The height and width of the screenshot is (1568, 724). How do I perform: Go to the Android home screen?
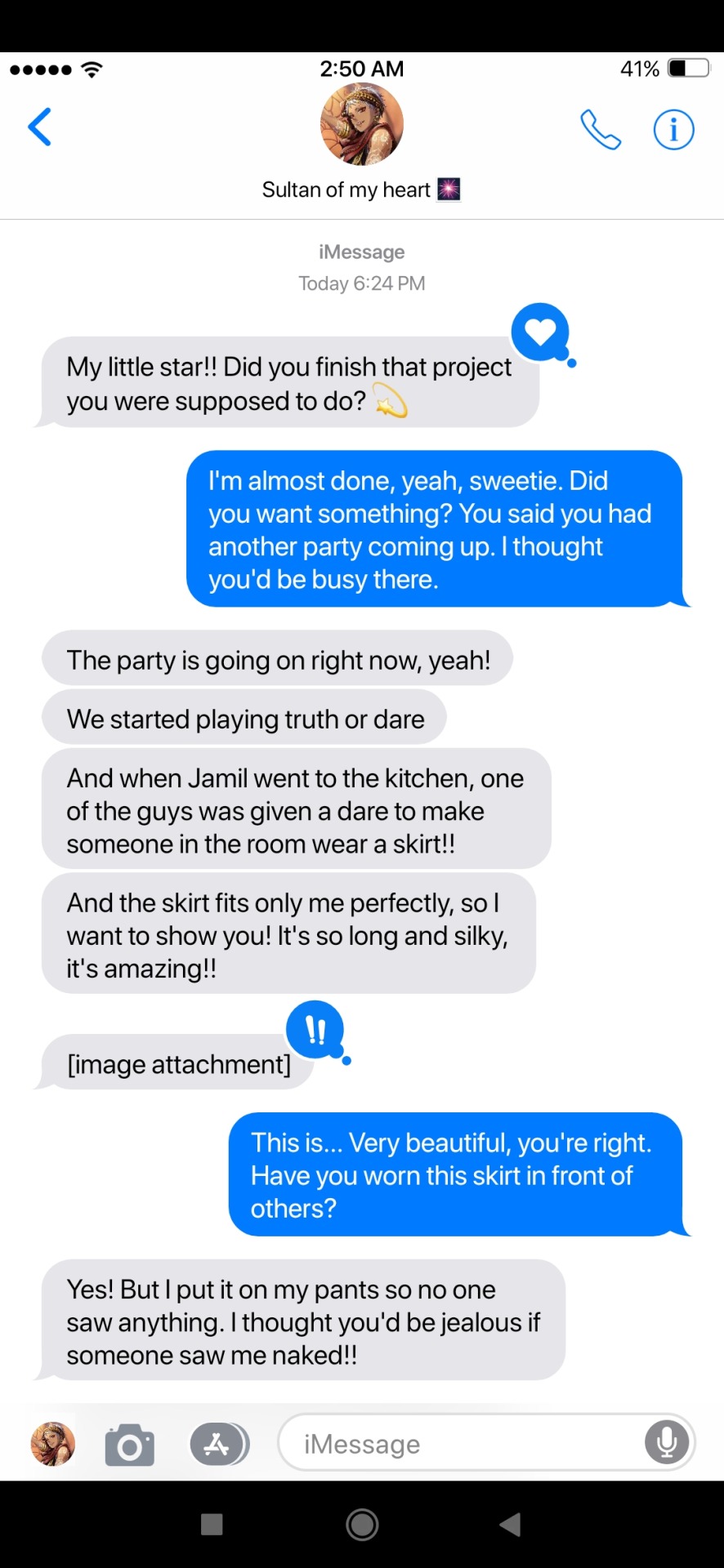pyautogui.click(x=362, y=1524)
